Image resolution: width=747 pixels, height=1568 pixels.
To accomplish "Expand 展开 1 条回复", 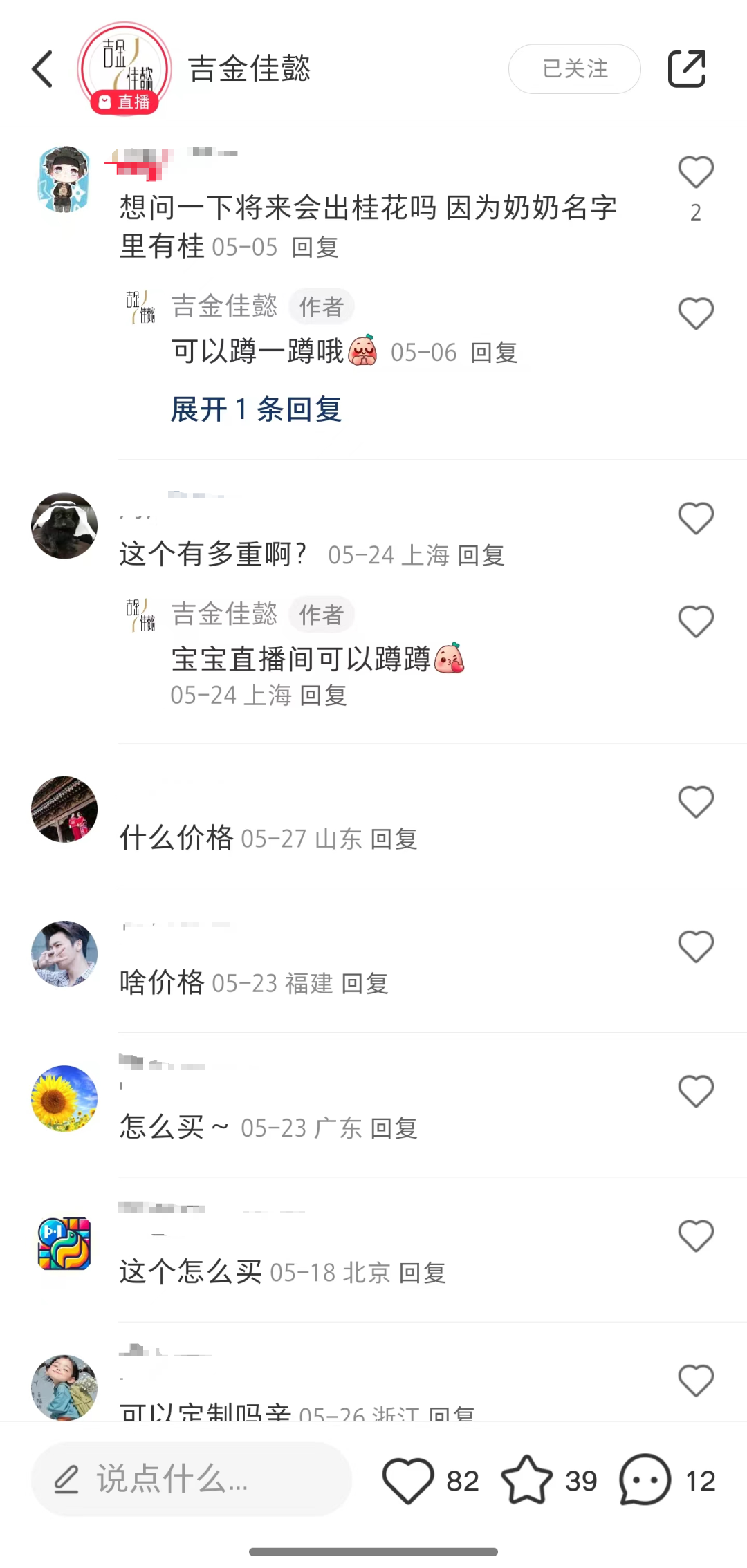I will [256, 409].
